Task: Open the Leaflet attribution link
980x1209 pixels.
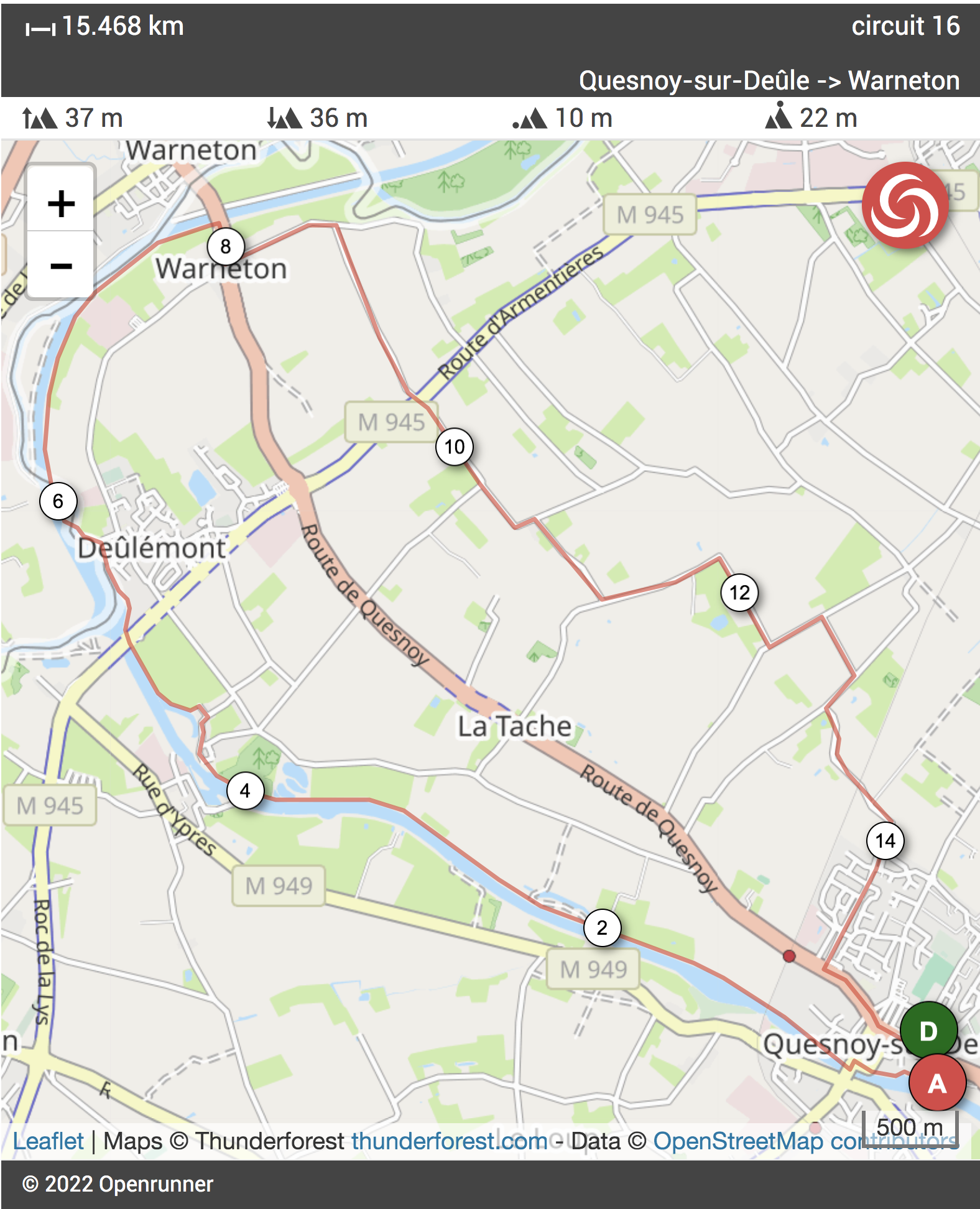Action: (48, 1141)
